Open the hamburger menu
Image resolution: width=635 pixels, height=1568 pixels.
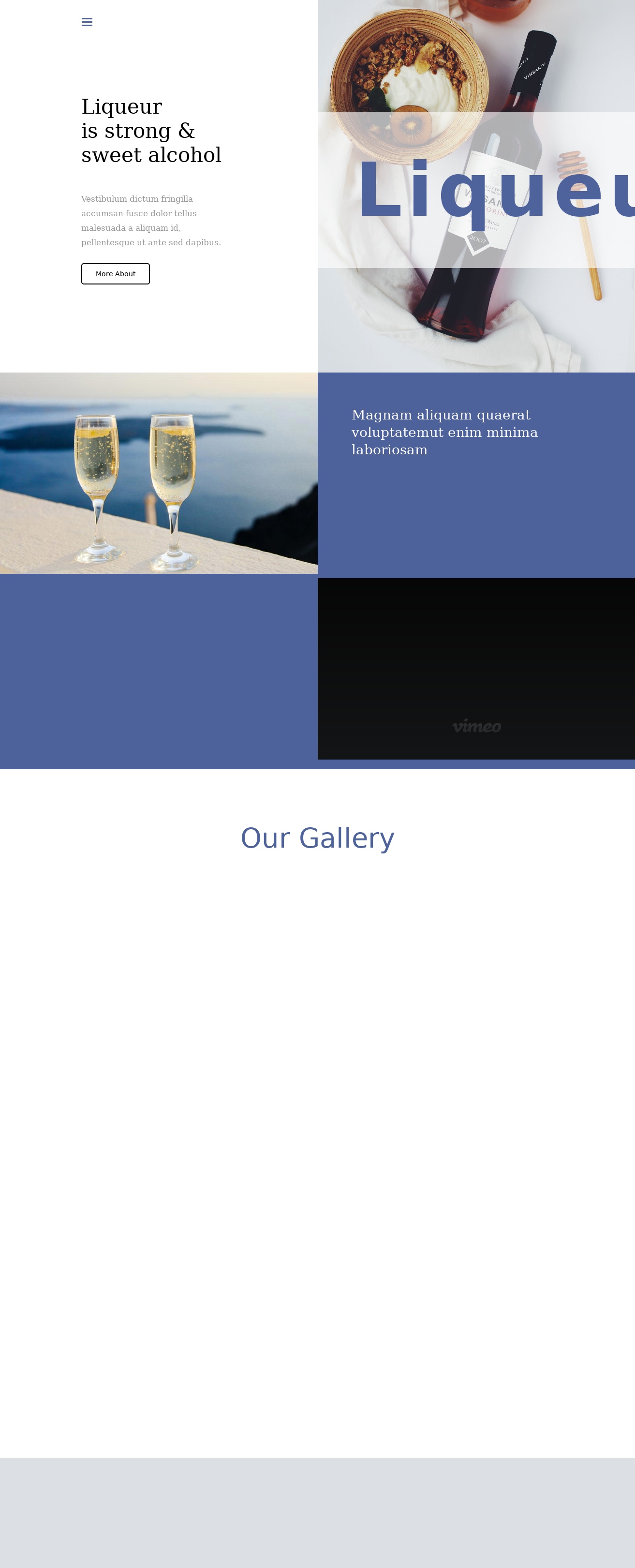coord(87,22)
